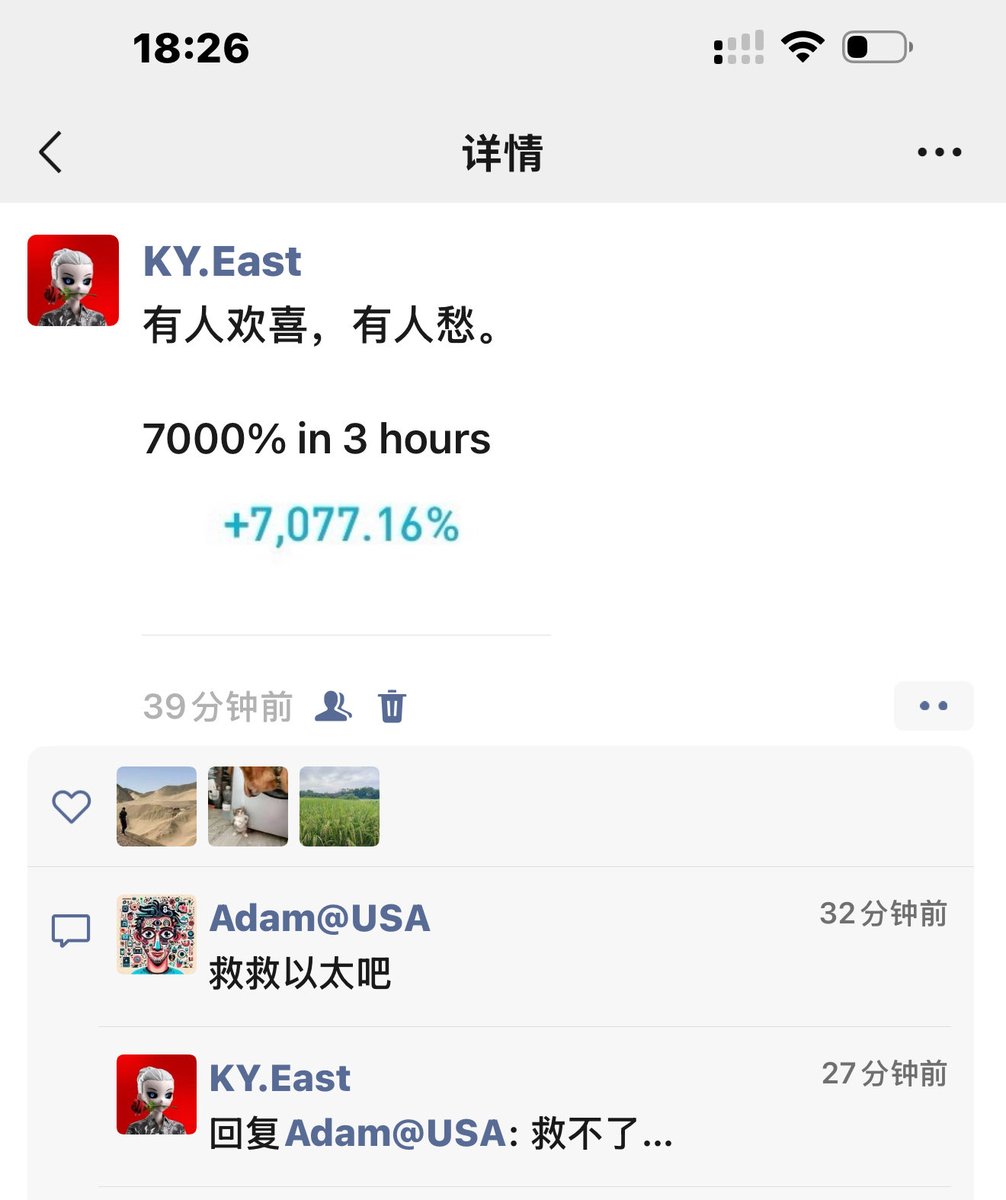The width and height of the screenshot is (1006, 1200).
Task: Open KY.East's avatar in comment reply
Action: pyautogui.click(x=157, y=1094)
